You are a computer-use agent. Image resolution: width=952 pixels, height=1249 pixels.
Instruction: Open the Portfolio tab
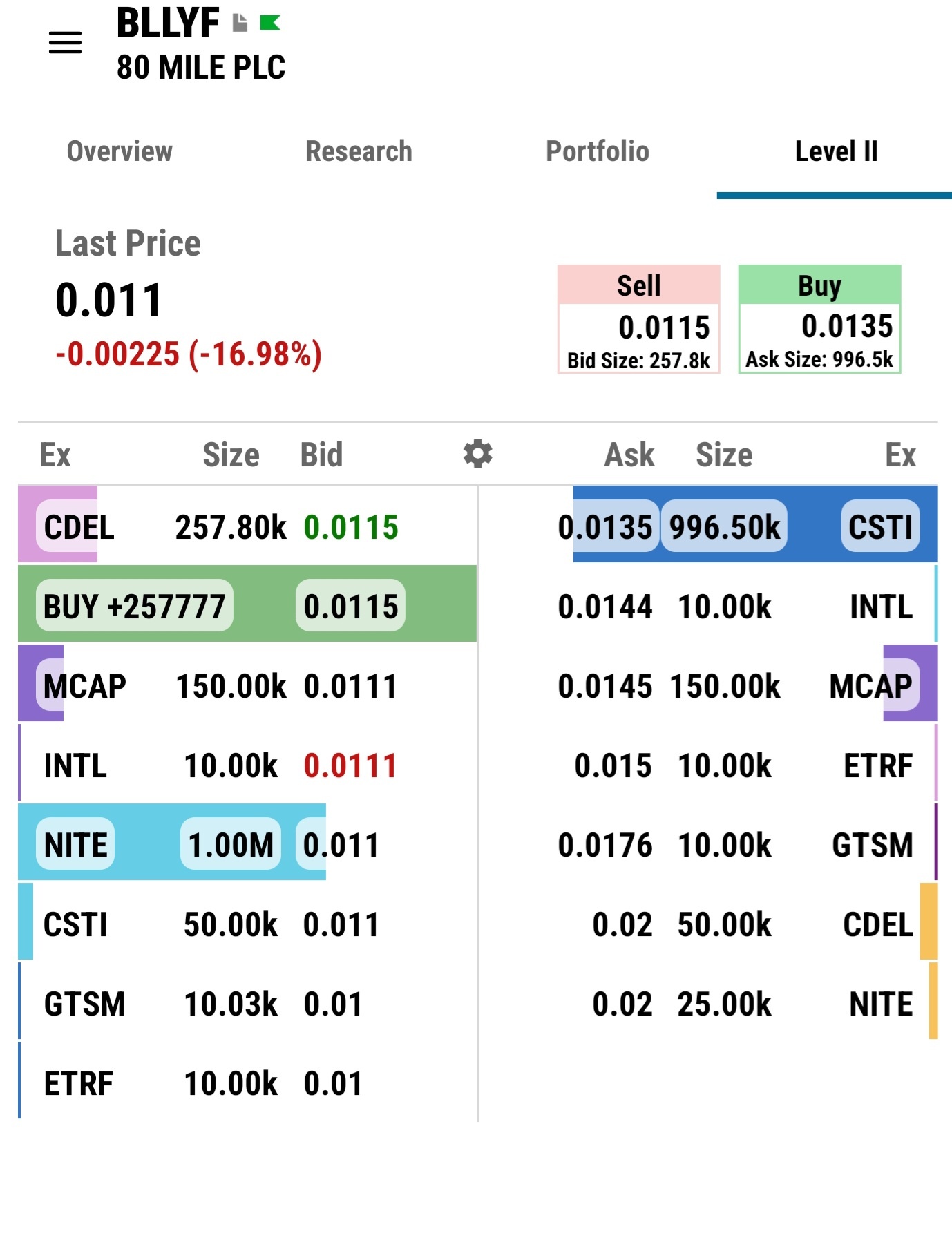598,151
